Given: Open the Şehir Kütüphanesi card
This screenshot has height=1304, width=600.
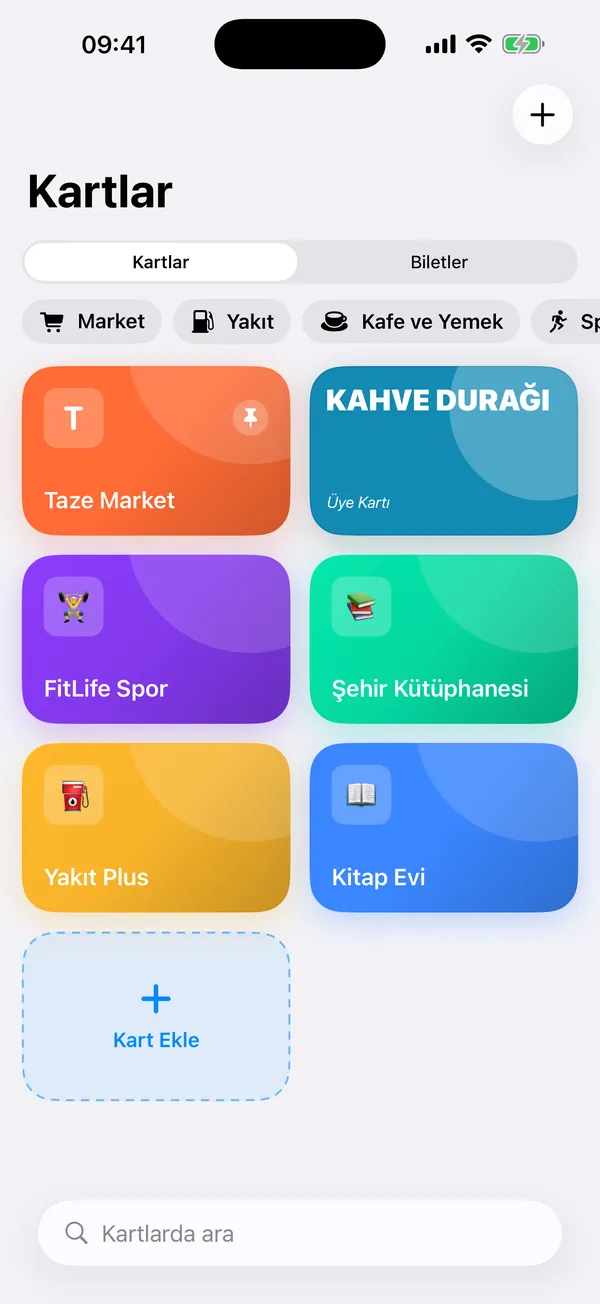Looking at the screenshot, I should point(444,639).
